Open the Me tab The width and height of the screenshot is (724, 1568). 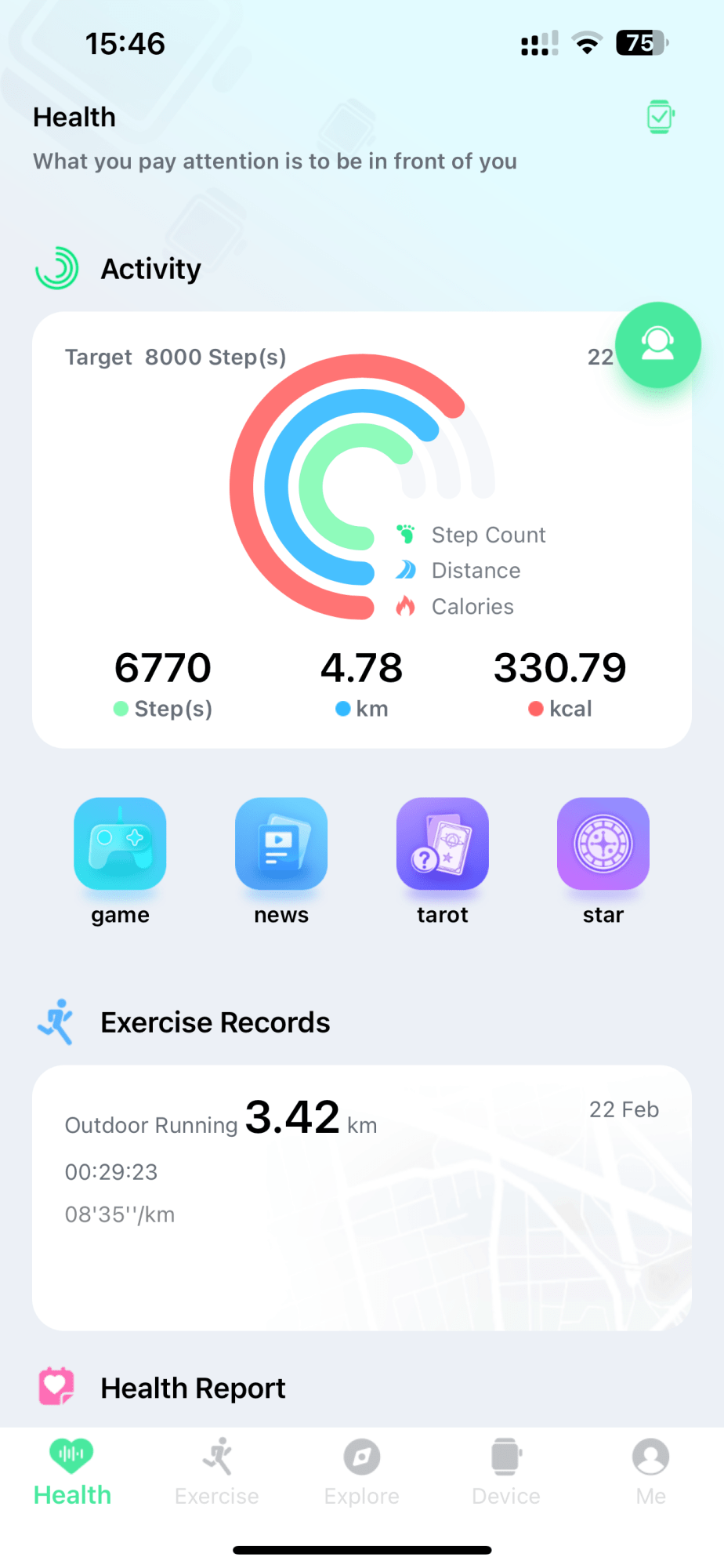[651, 1472]
